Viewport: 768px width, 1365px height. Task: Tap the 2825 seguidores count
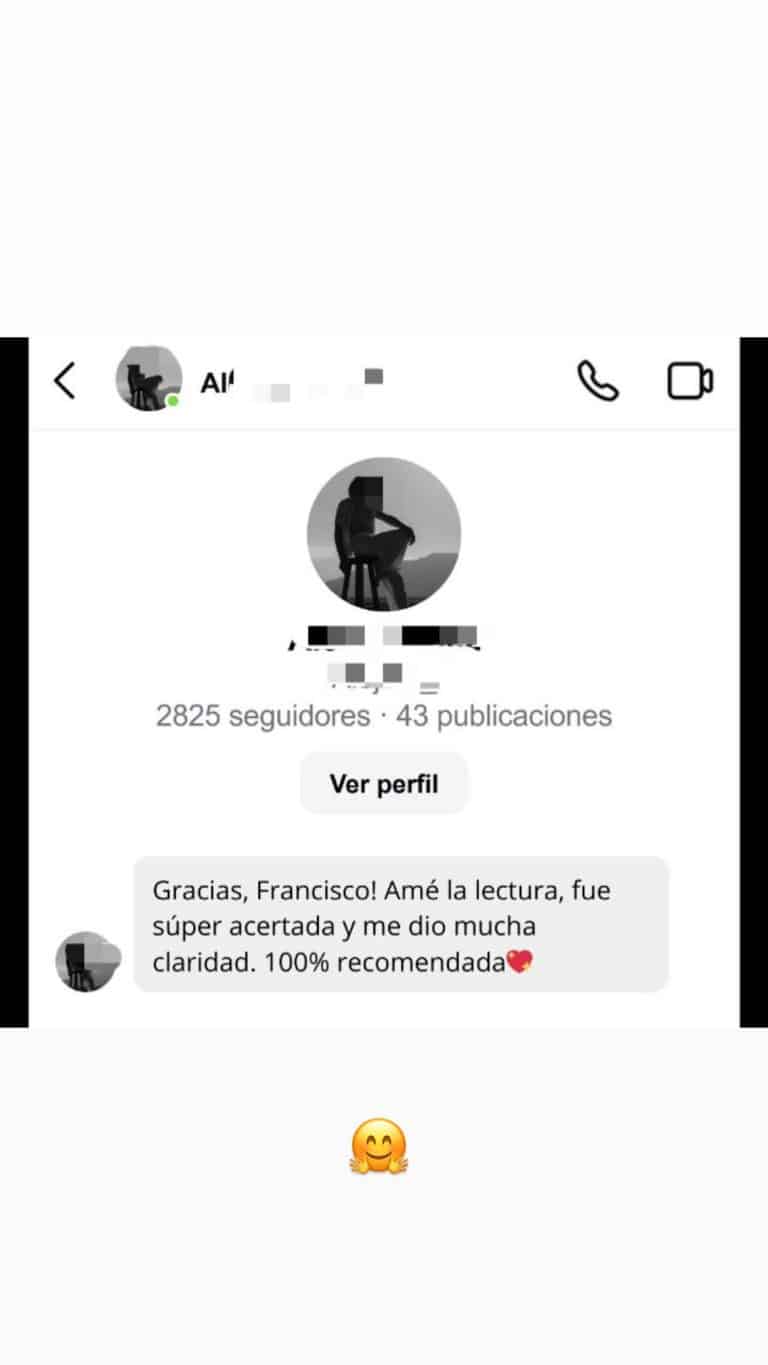click(x=261, y=715)
